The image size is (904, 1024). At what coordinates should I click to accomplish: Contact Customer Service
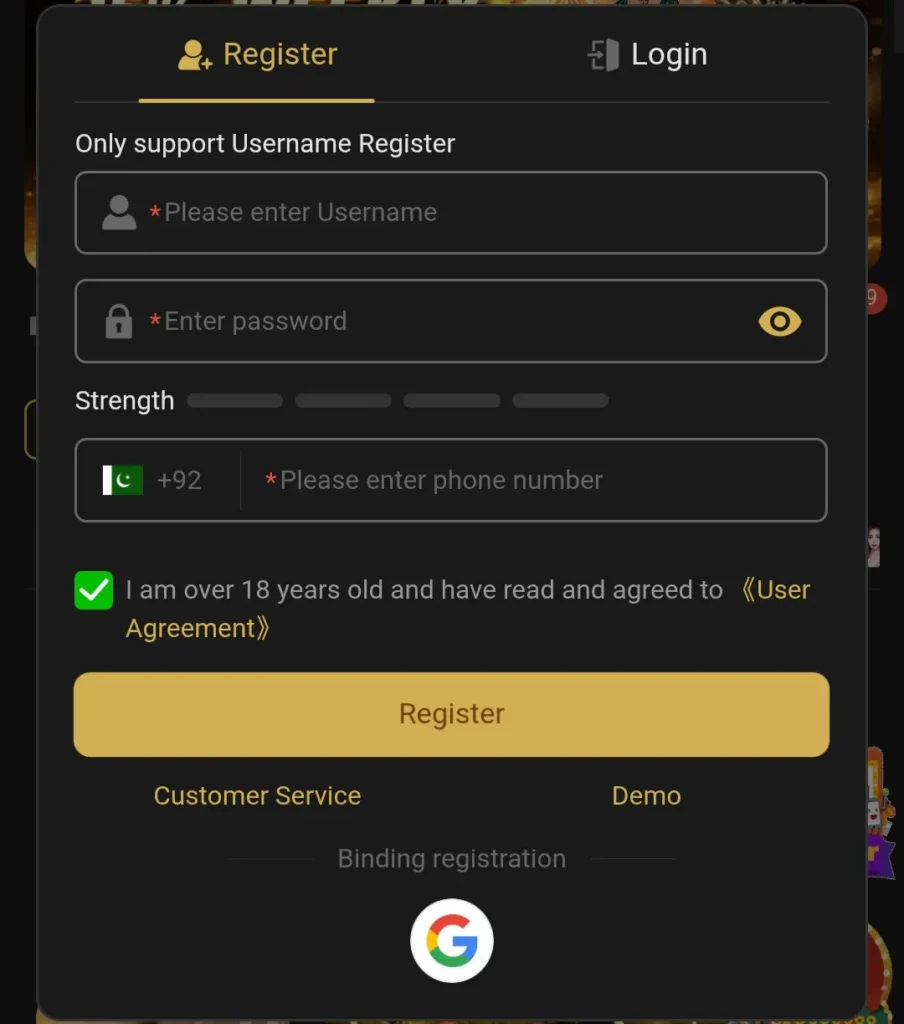pyautogui.click(x=257, y=796)
